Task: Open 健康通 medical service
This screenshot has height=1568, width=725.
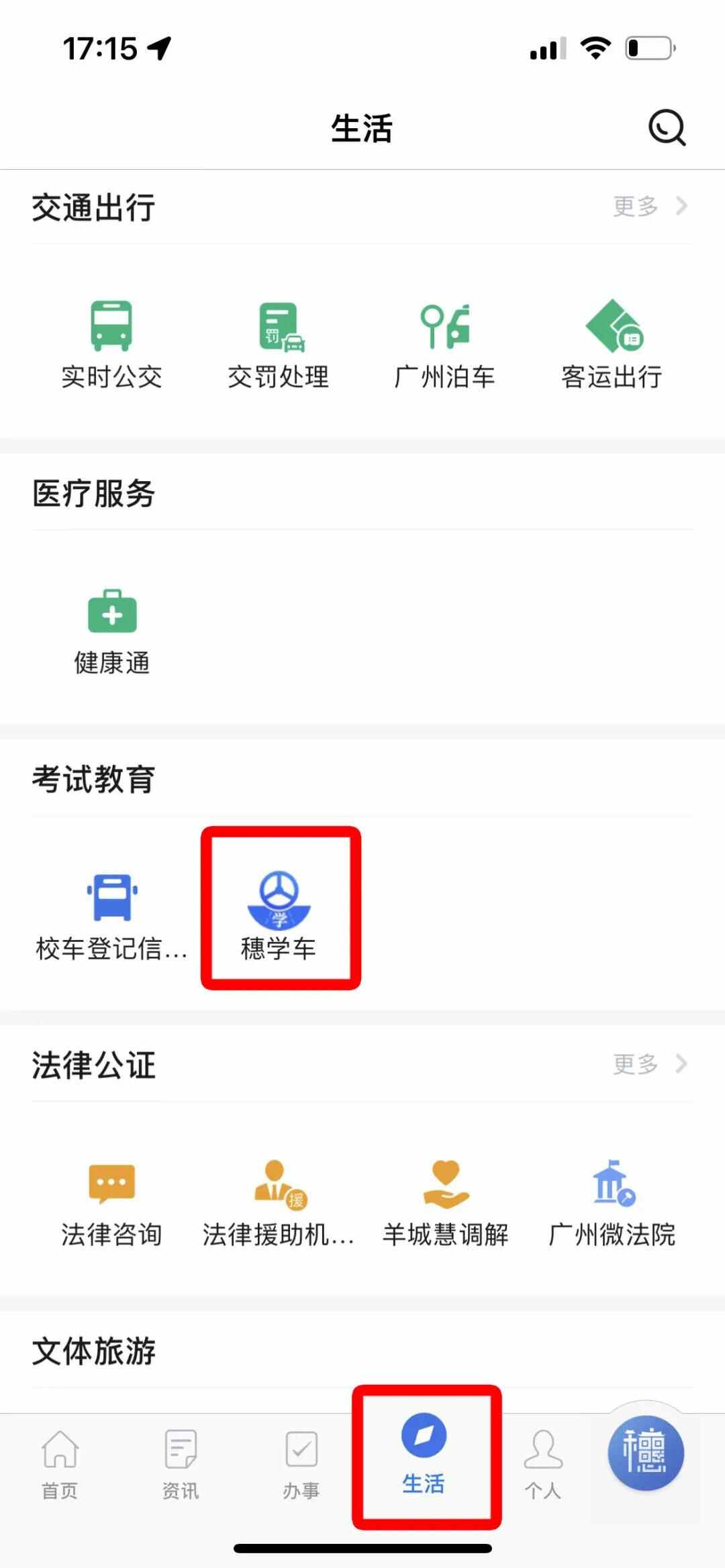Action: click(x=112, y=631)
